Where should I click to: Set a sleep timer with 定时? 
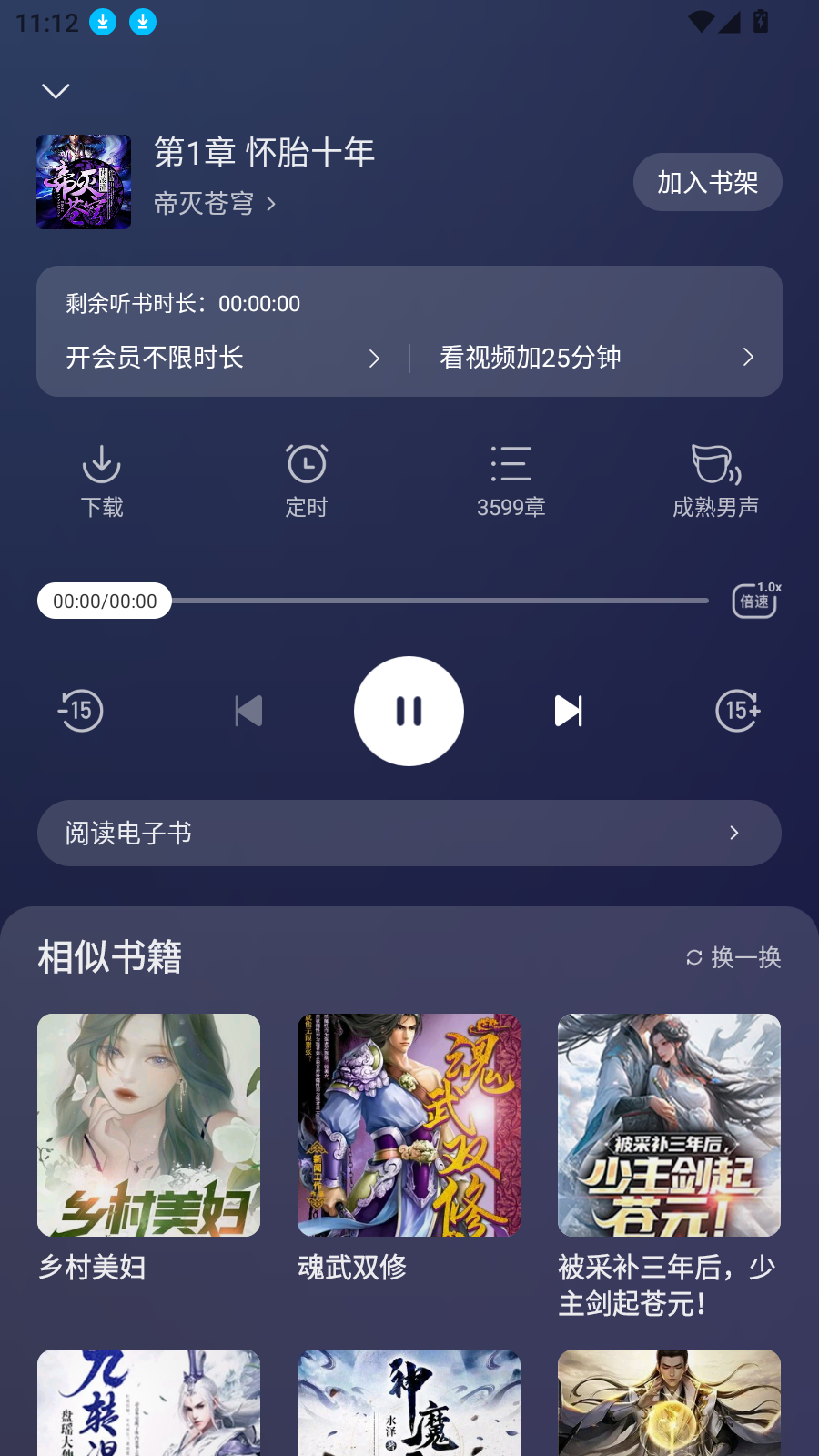tap(307, 480)
